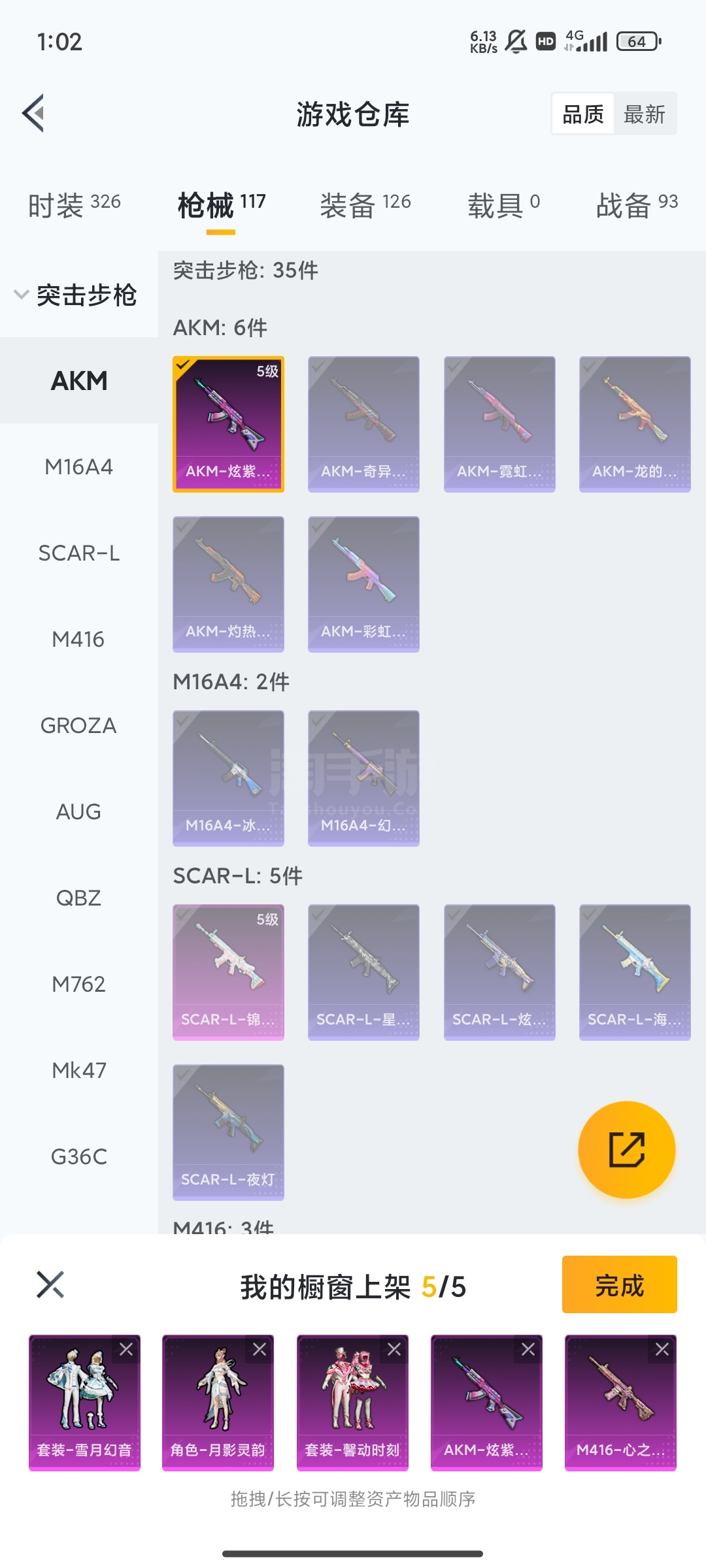The width and height of the screenshot is (706, 1568).
Task: Select M16A4 in the weapon list
Action: [x=78, y=466]
